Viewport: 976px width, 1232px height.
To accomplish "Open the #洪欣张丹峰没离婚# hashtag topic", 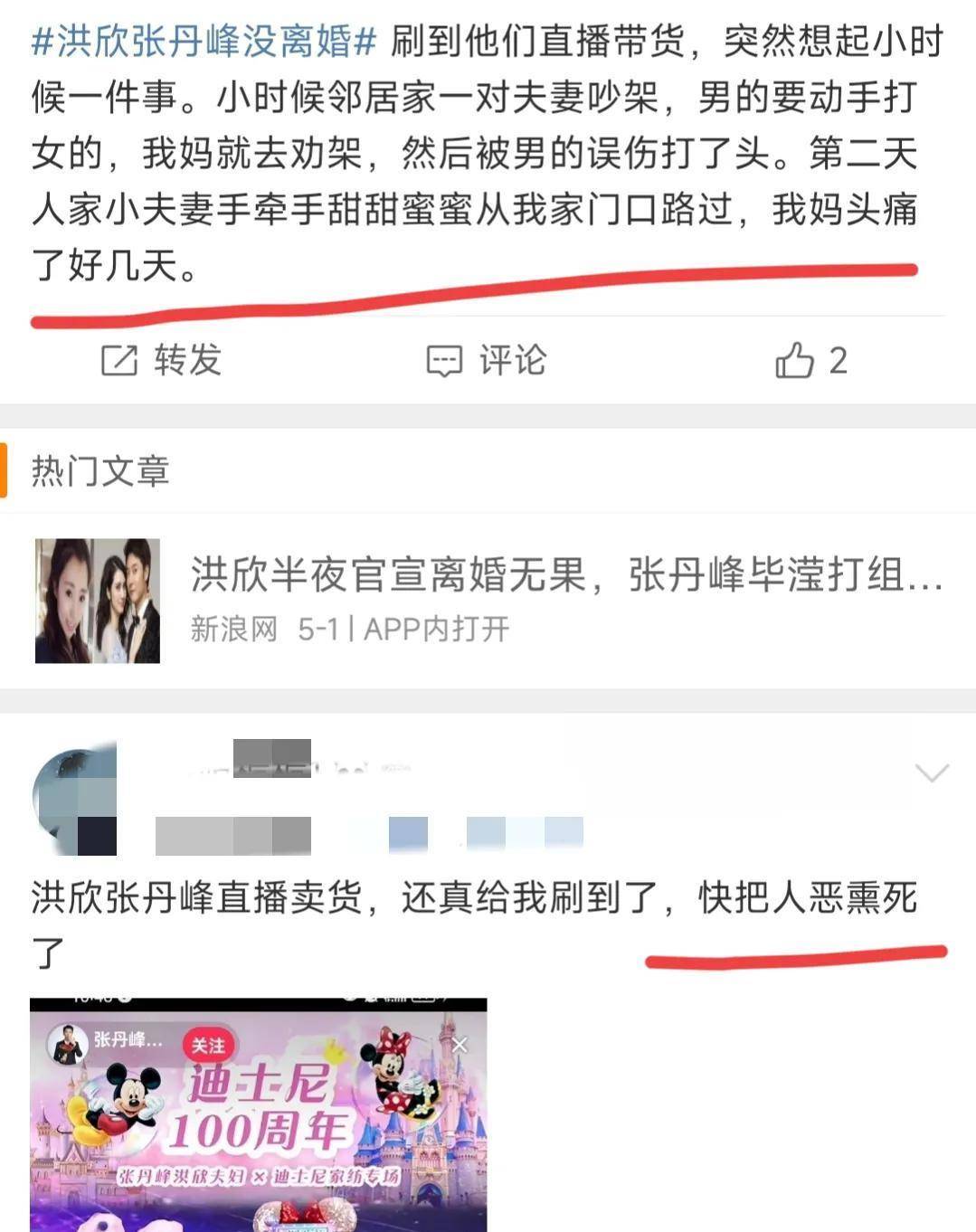I will (x=204, y=42).
